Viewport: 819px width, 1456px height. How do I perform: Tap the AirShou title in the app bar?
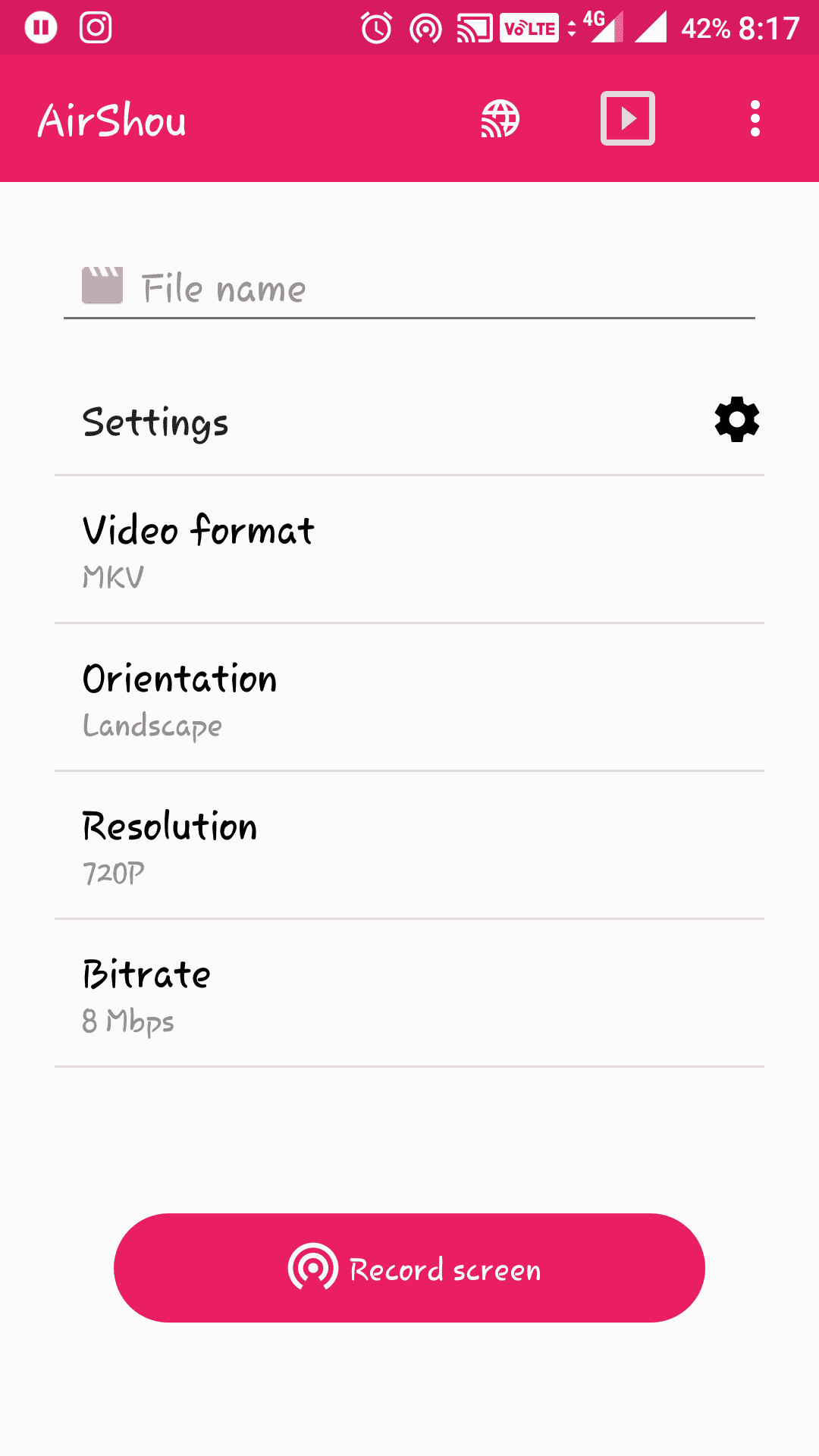point(112,120)
